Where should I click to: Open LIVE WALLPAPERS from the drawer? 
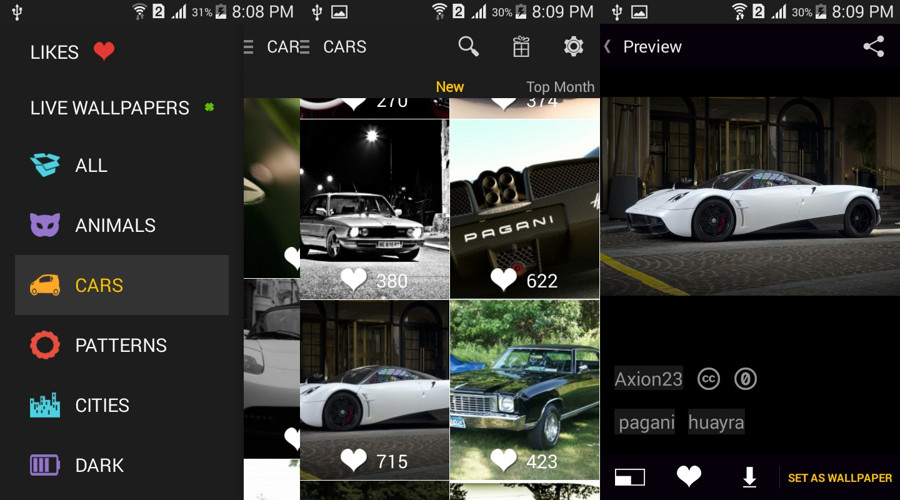110,108
